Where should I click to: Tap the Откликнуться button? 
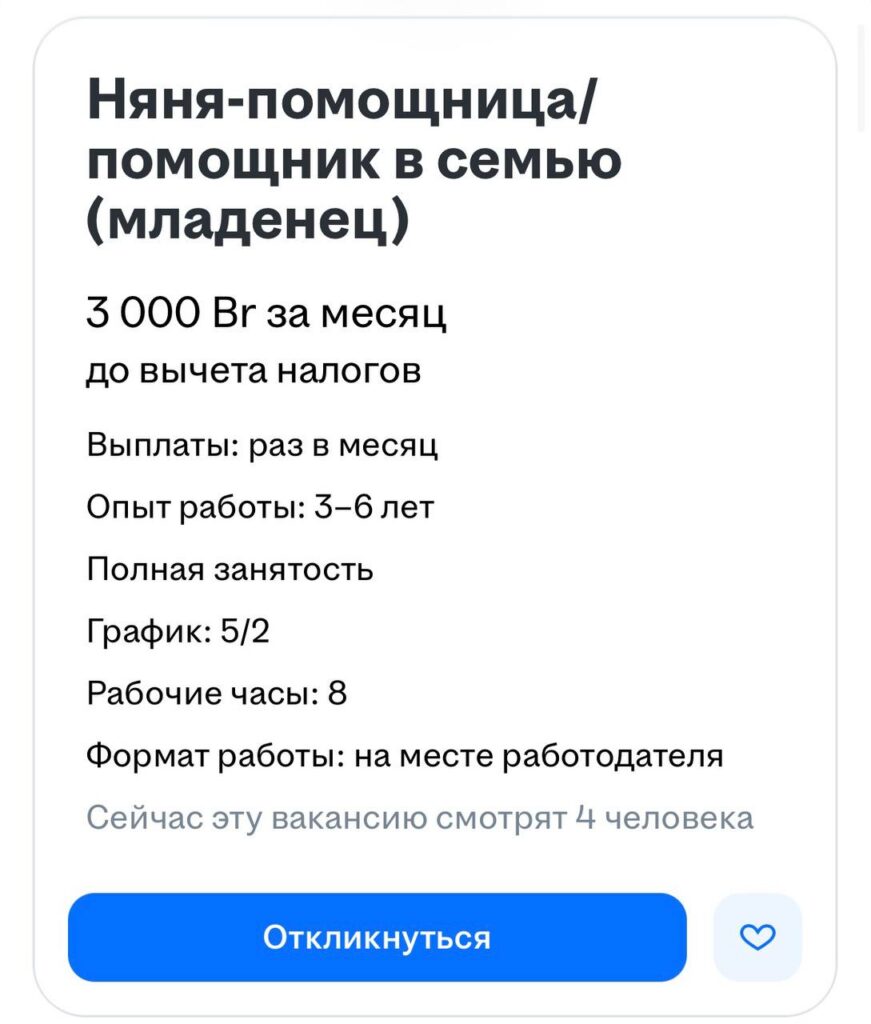pyautogui.click(x=377, y=937)
